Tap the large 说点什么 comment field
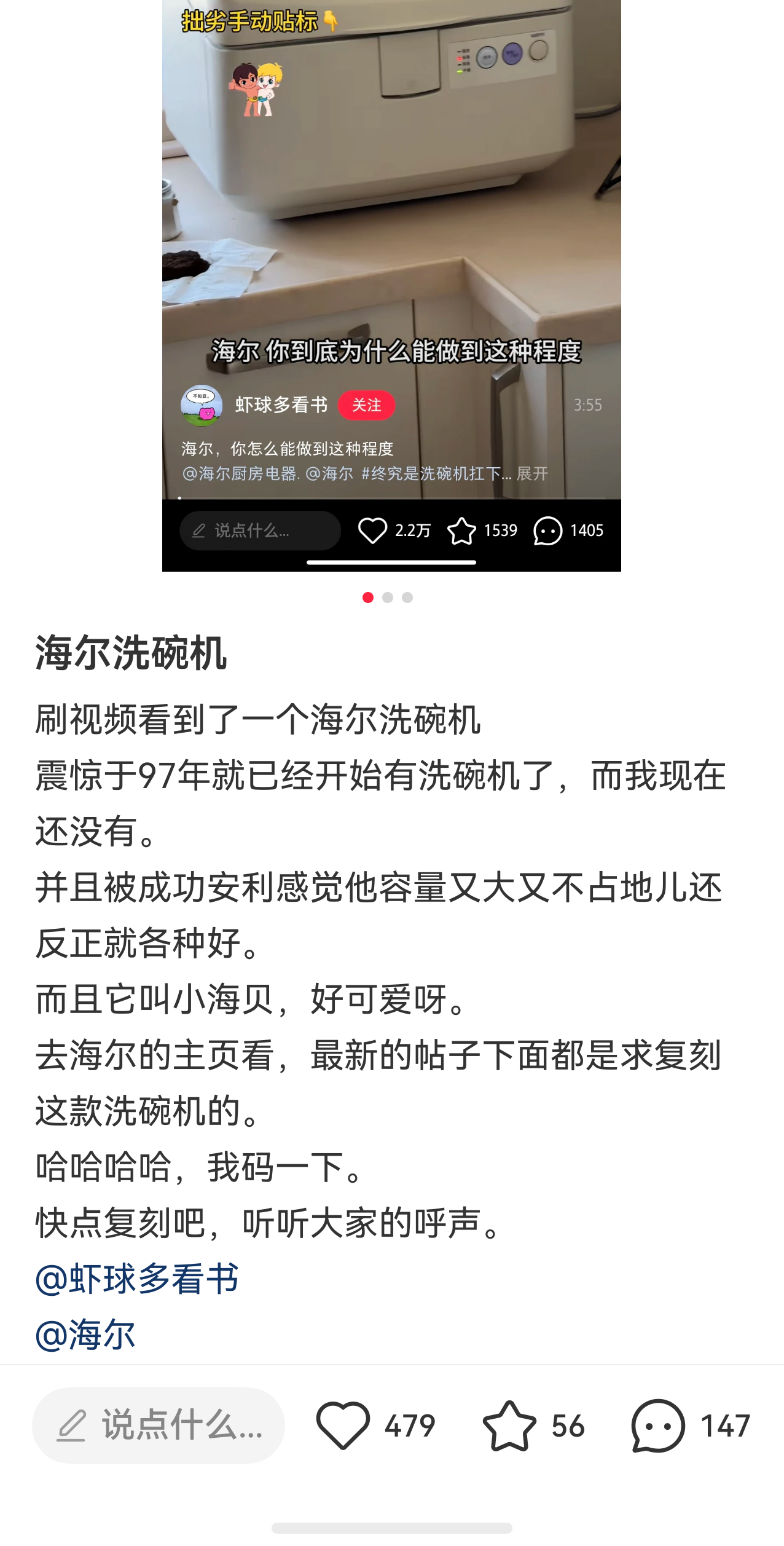 click(x=159, y=1425)
